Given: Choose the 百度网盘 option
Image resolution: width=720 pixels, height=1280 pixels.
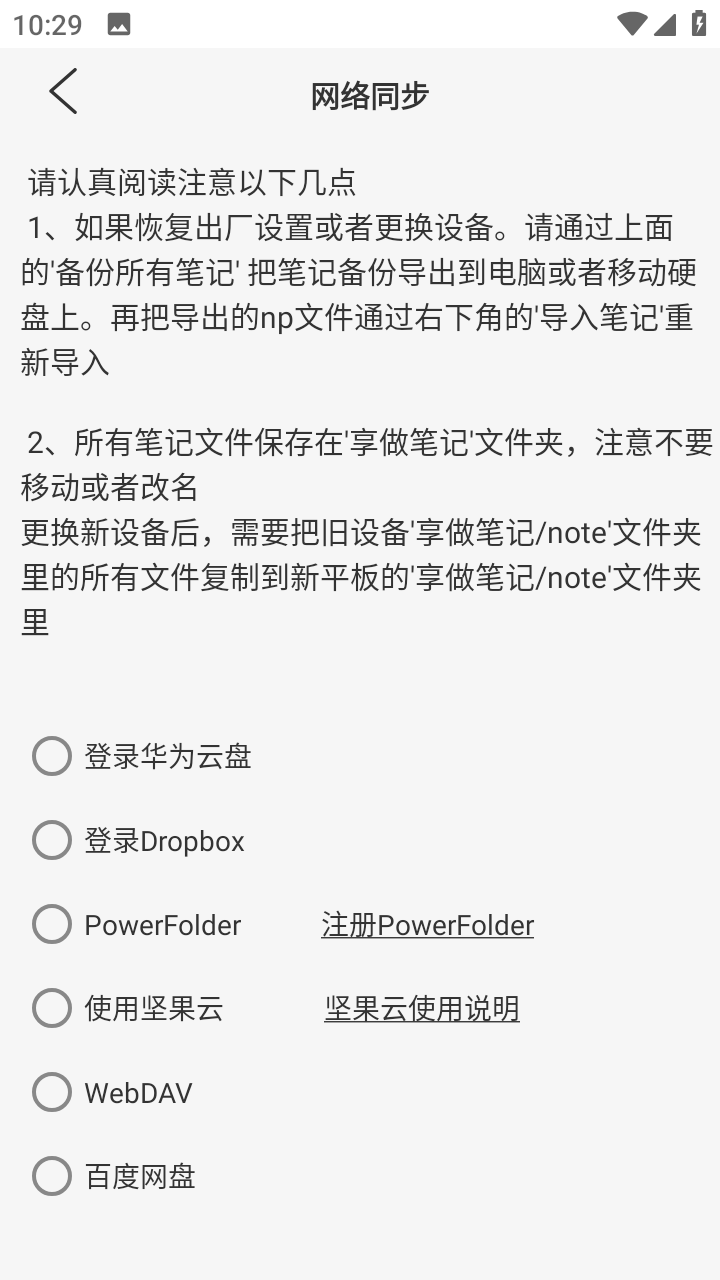Looking at the screenshot, I should tap(52, 1177).
